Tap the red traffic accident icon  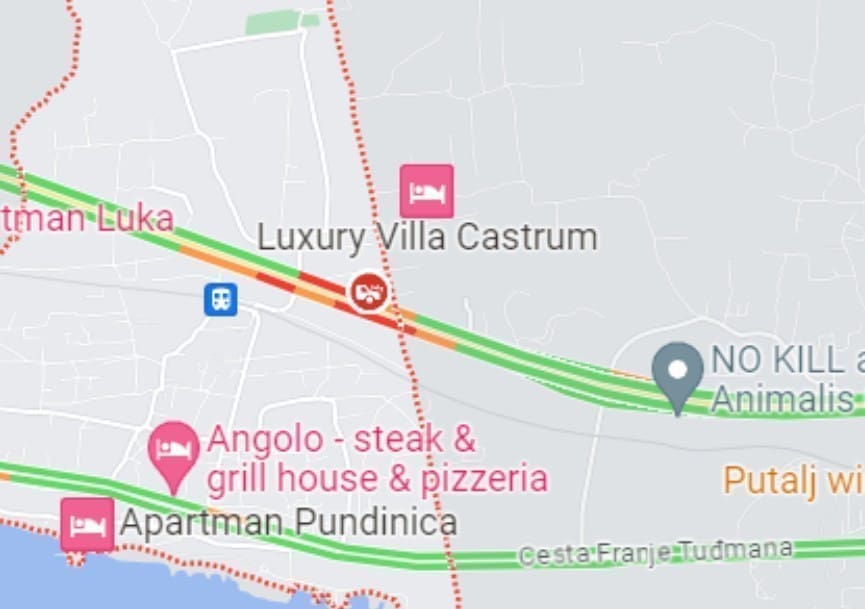pos(368,292)
